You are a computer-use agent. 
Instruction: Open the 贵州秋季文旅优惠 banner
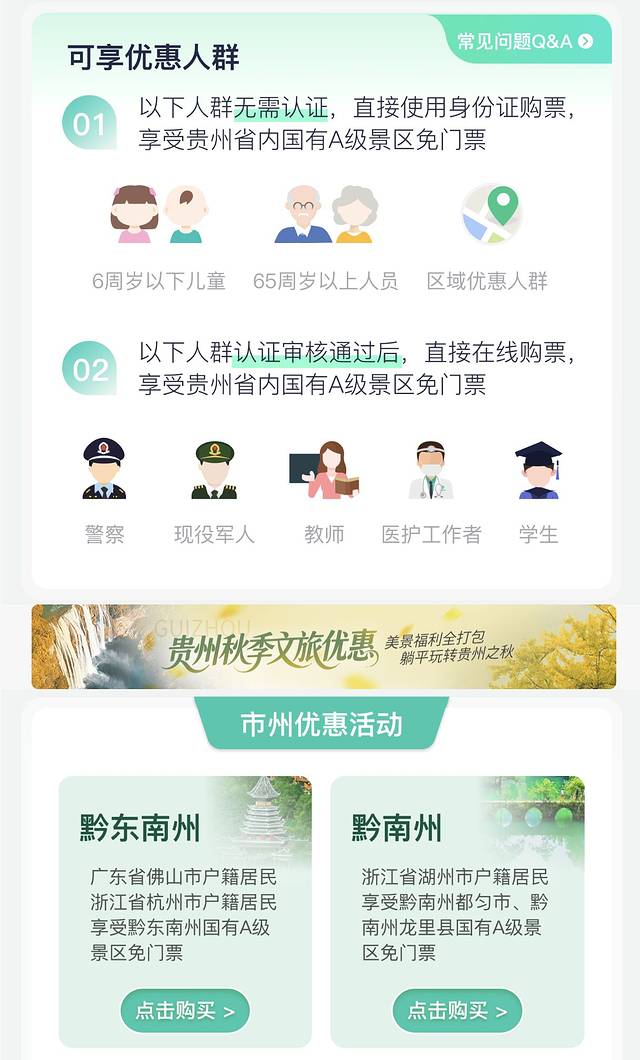pyautogui.click(x=323, y=647)
